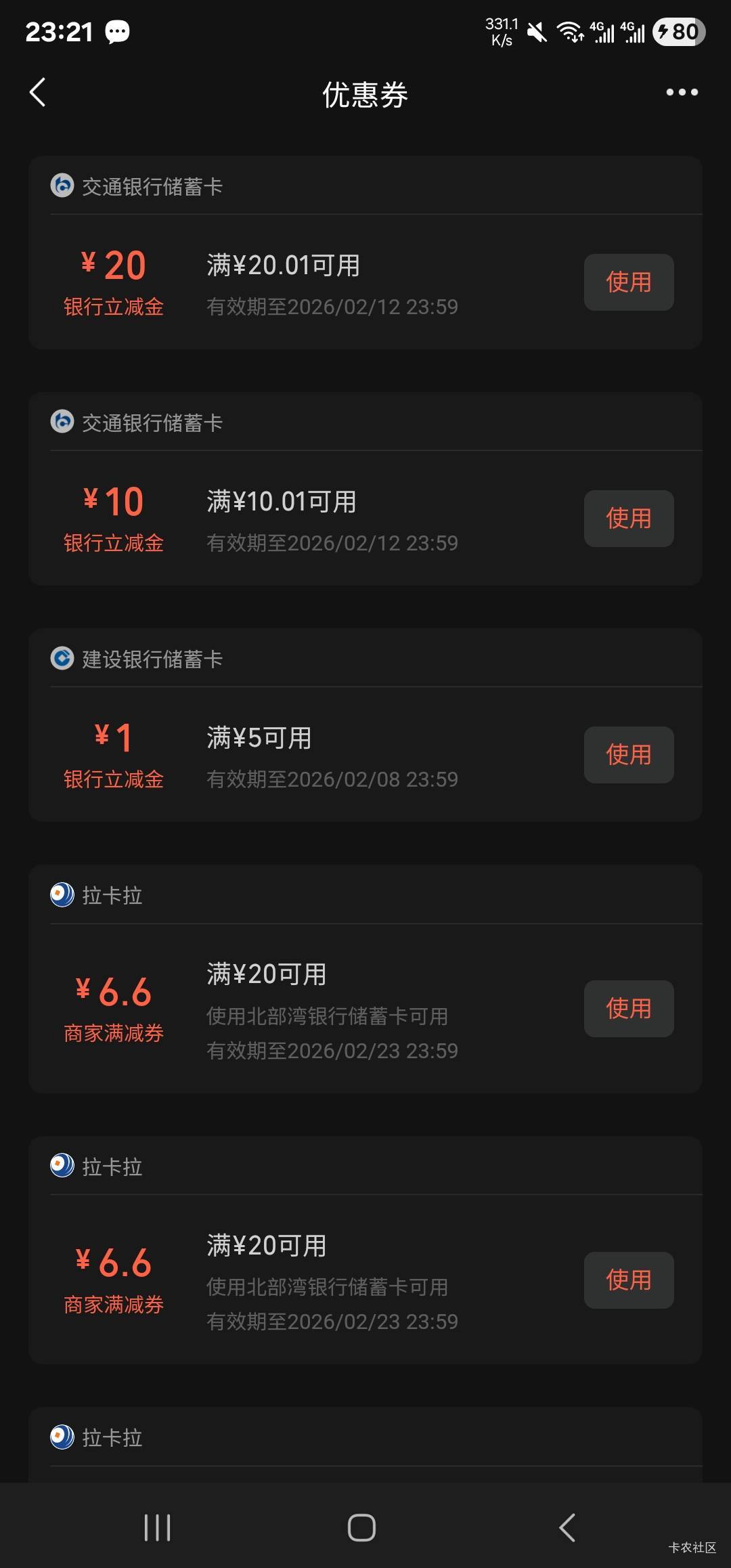Use the ¥1 建设银行 coupon
731x1568 pixels.
point(628,755)
